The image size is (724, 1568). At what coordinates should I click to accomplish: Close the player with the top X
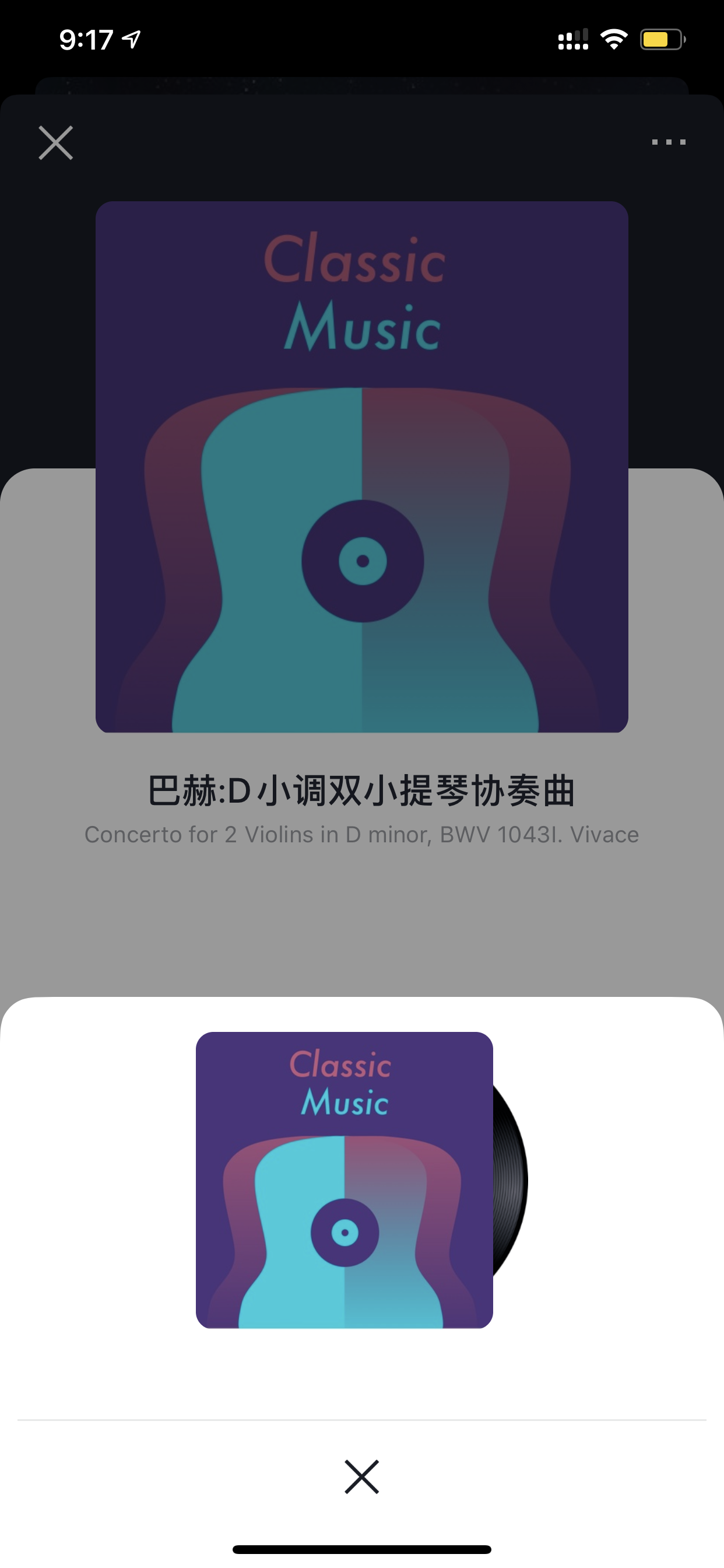[56, 143]
